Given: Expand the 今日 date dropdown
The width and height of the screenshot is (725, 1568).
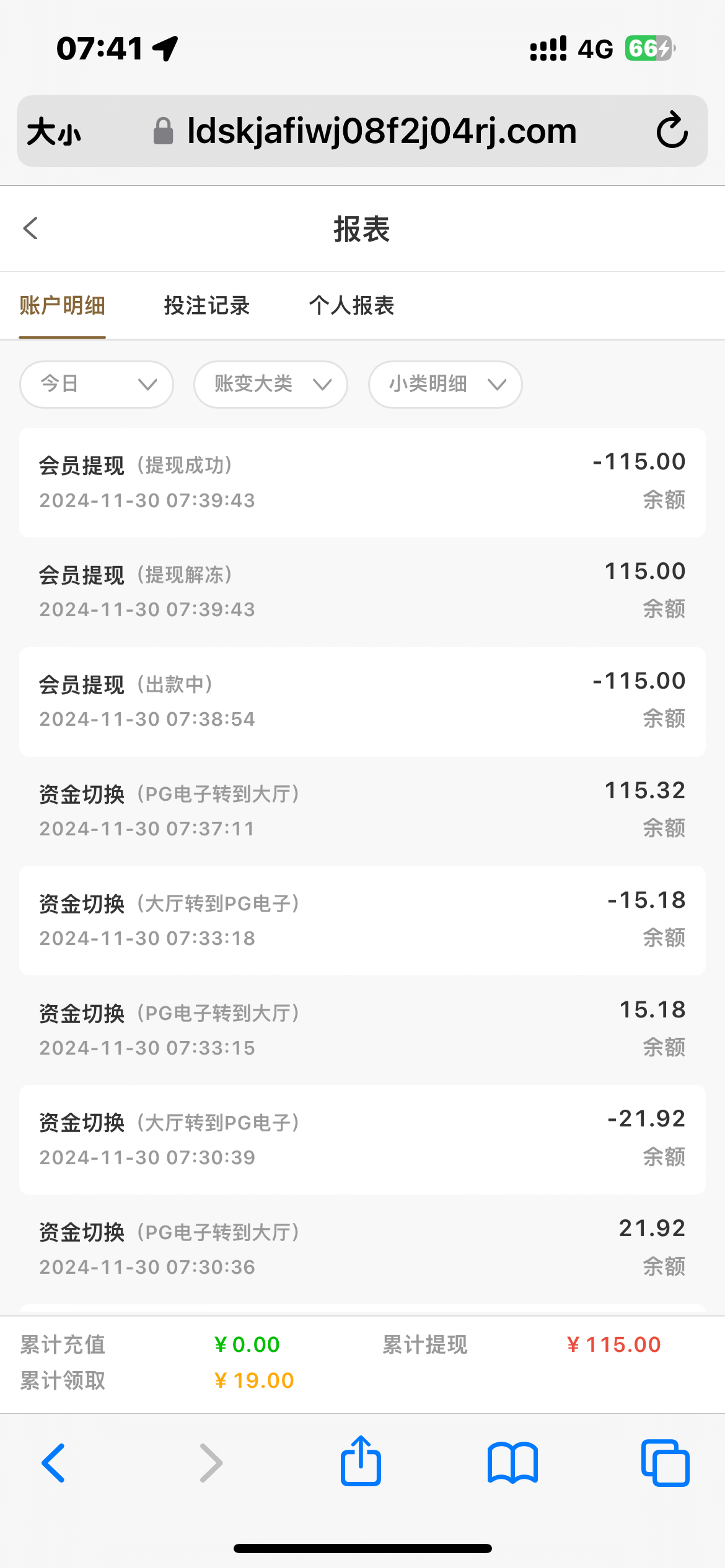Looking at the screenshot, I should [97, 384].
